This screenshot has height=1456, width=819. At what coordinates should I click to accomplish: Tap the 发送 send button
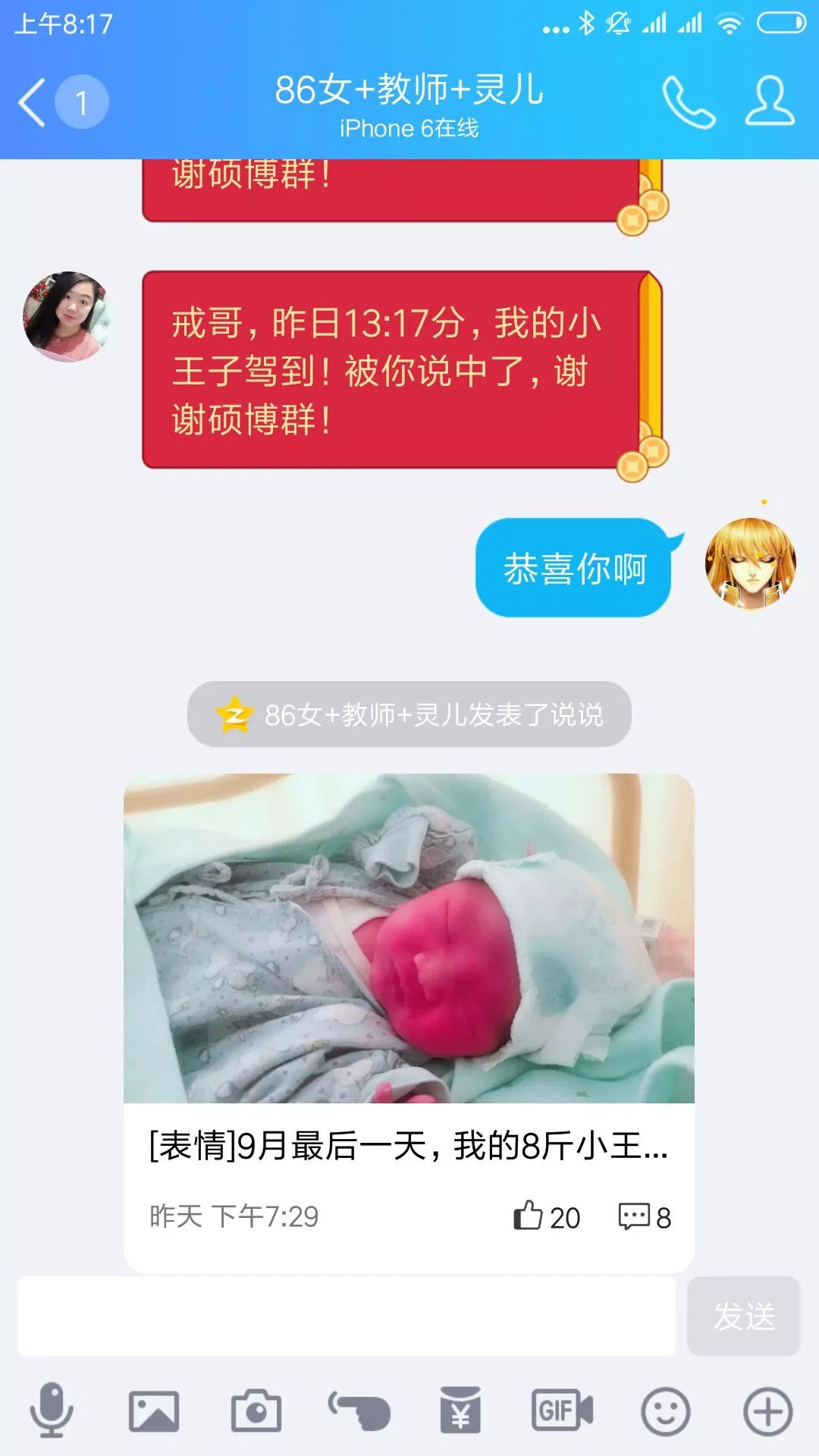coord(743,1316)
